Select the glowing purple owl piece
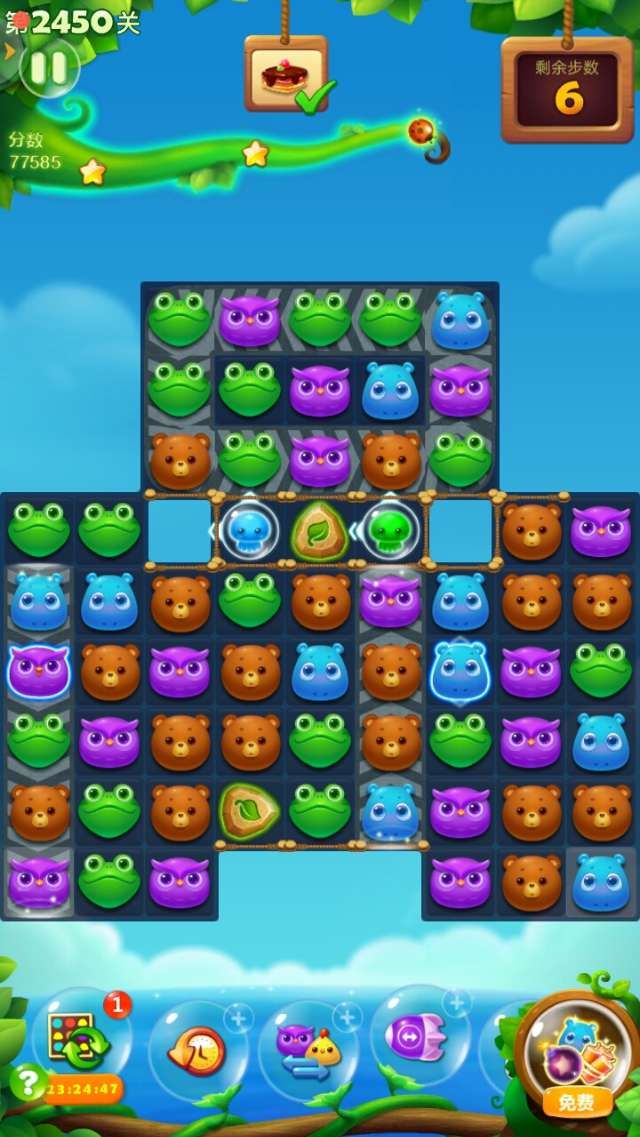 [39, 671]
